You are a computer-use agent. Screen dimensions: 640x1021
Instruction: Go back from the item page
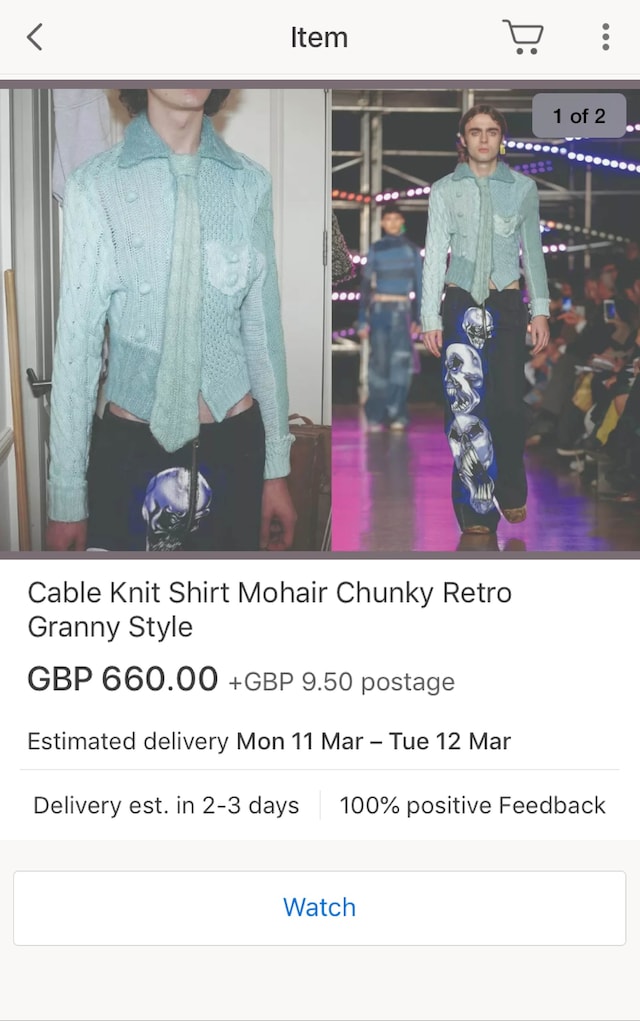click(35, 38)
